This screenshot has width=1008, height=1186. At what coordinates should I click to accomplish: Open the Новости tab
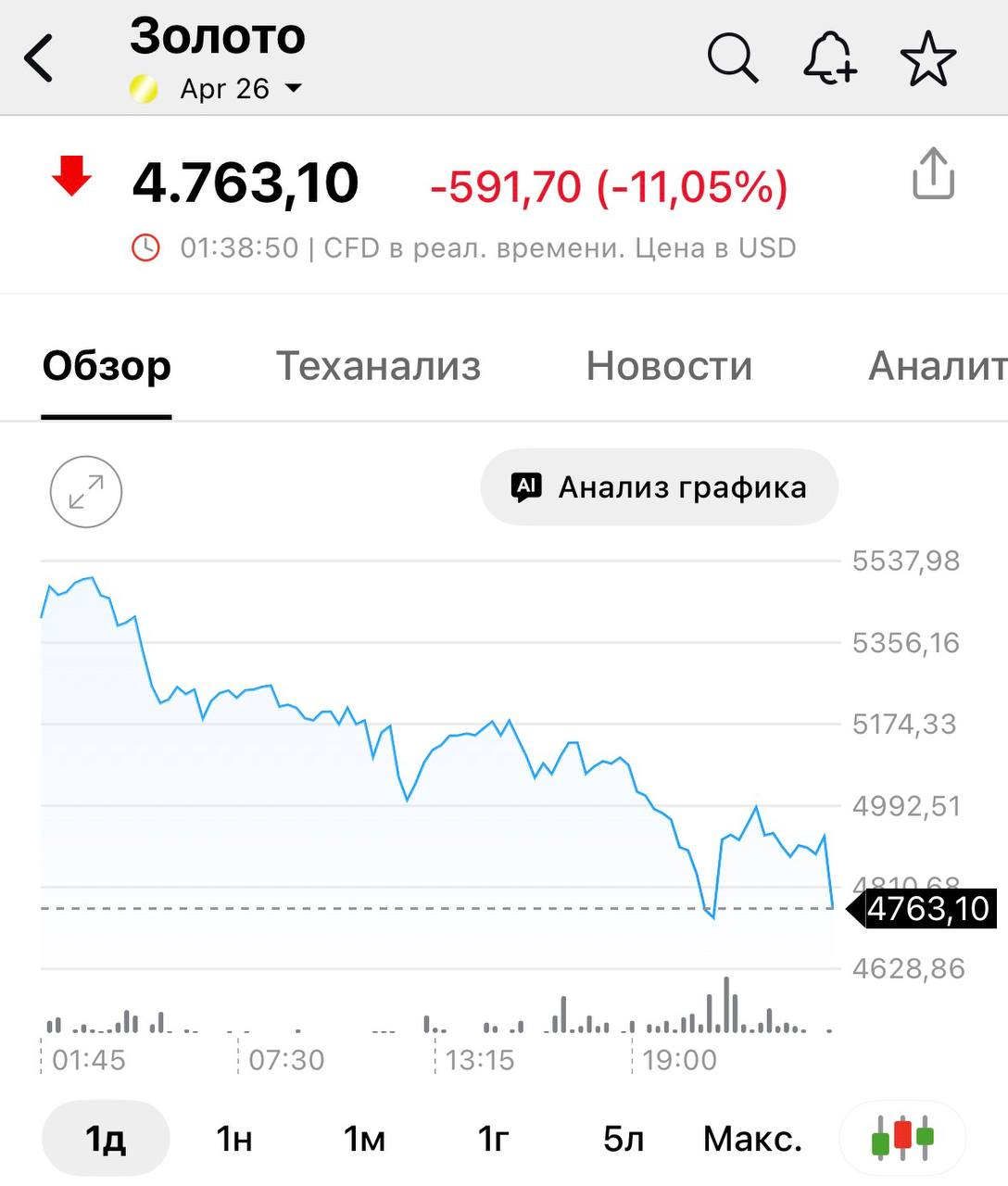(x=669, y=366)
